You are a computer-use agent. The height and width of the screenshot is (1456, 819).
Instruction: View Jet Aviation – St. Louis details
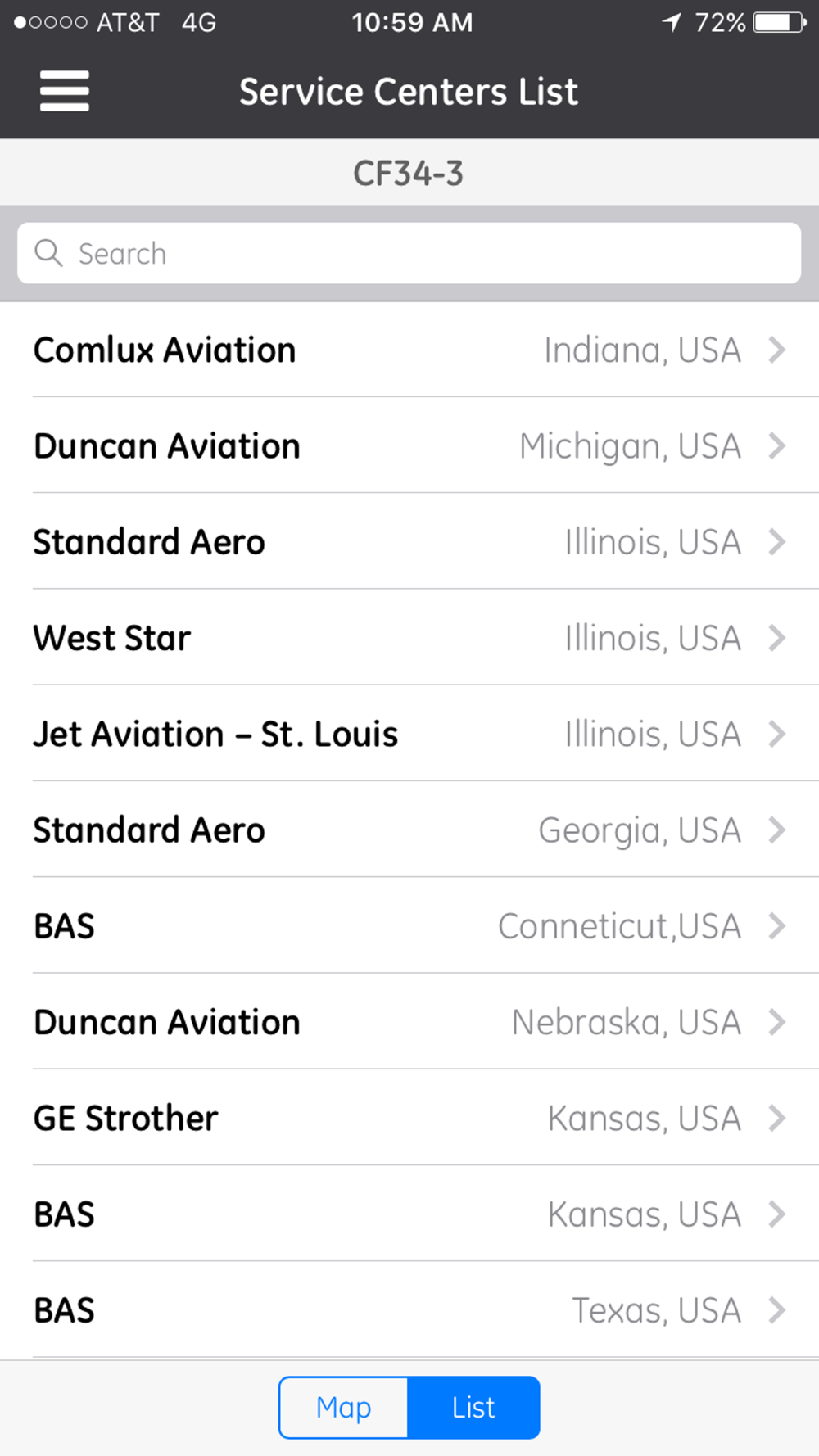(x=409, y=733)
